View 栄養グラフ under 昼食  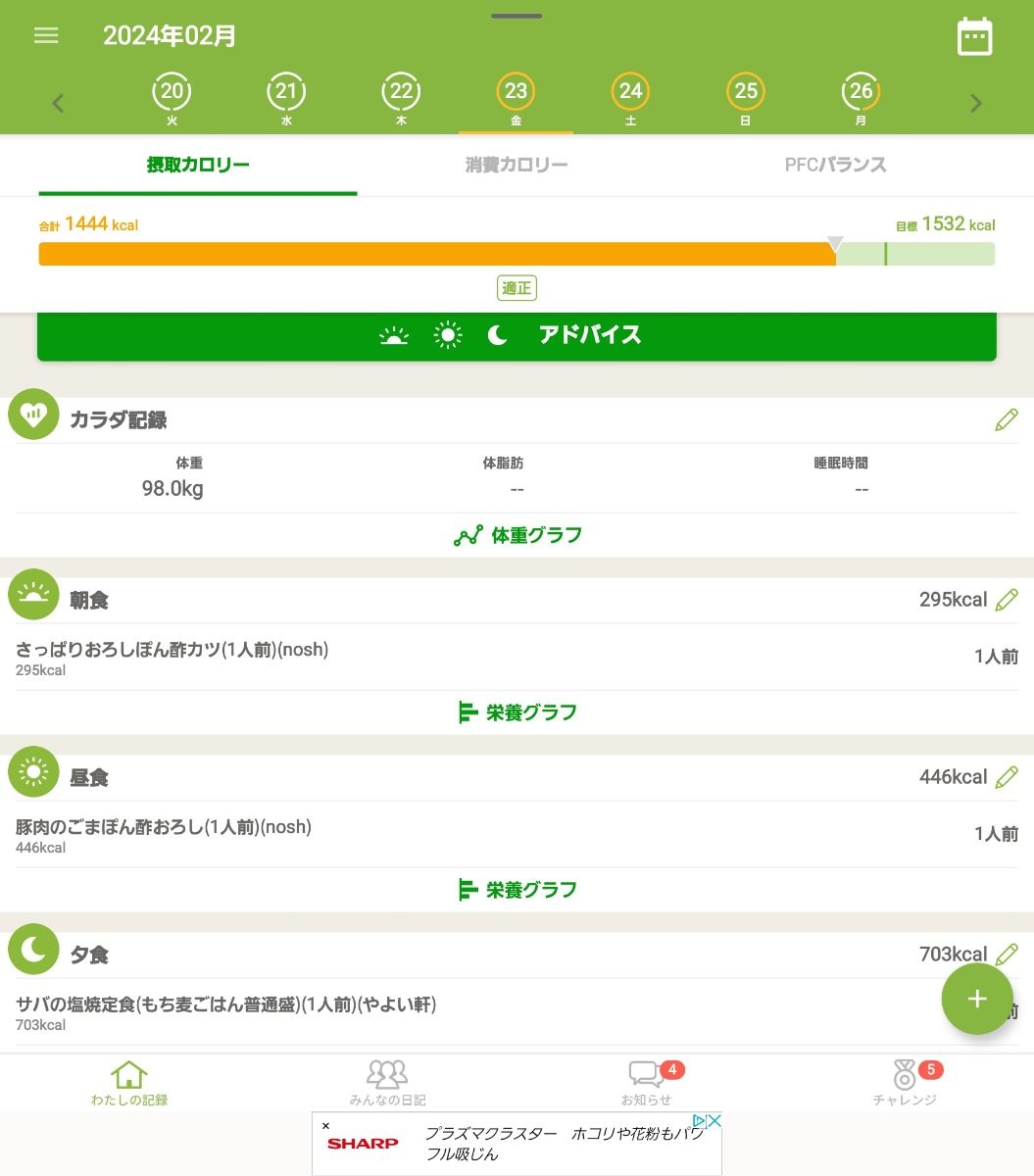(517, 890)
